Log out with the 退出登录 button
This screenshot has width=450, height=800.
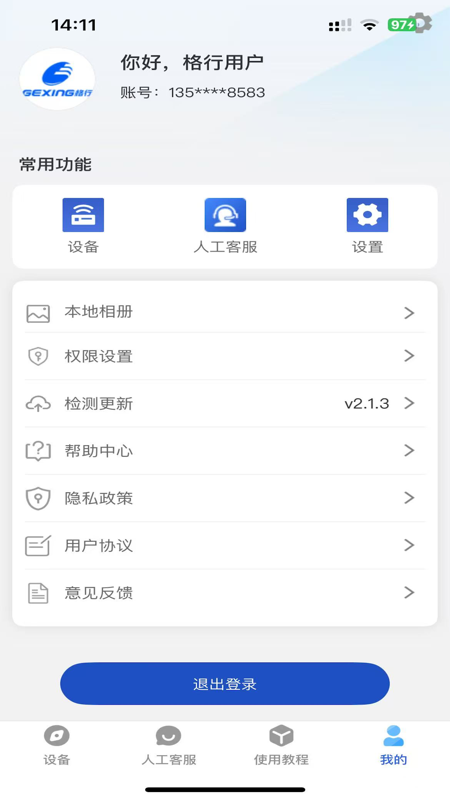[225, 684]
